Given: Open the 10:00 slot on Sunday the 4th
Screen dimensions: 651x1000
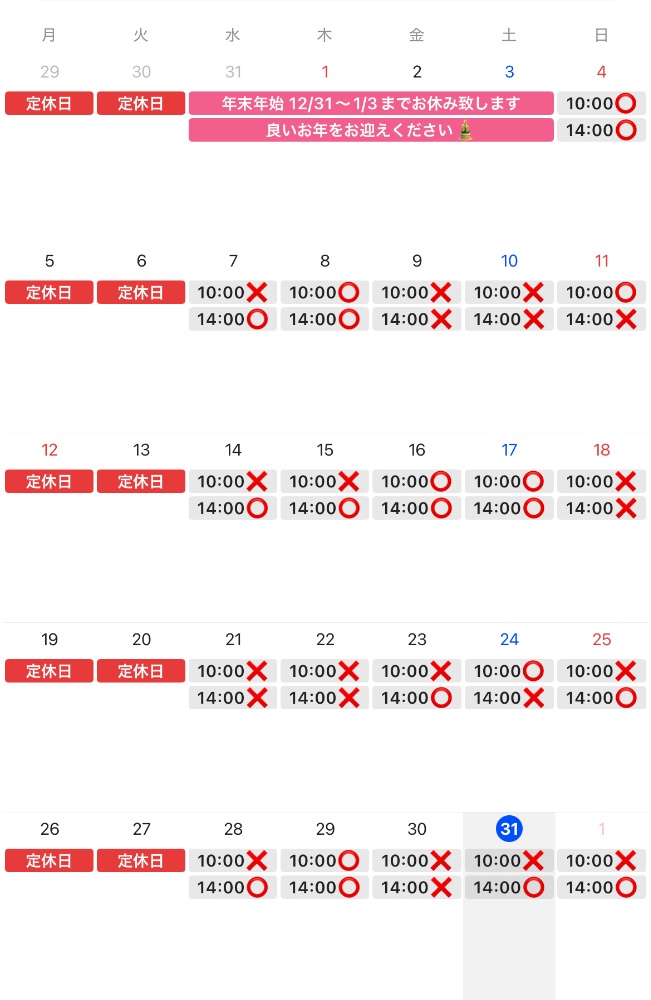Looking at the screenshot, I should click(x=600, y=103).
